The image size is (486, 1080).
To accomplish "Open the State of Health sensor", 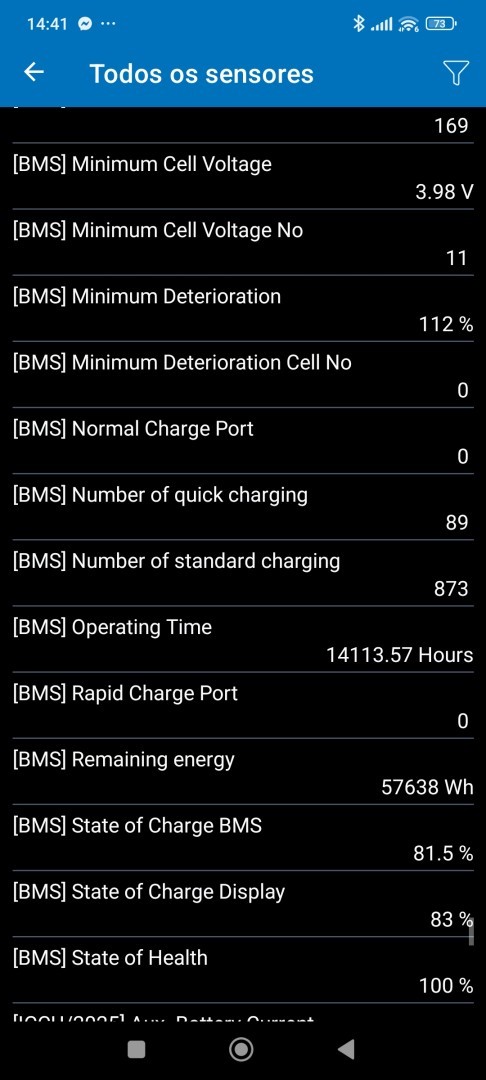I will [243, 970].
